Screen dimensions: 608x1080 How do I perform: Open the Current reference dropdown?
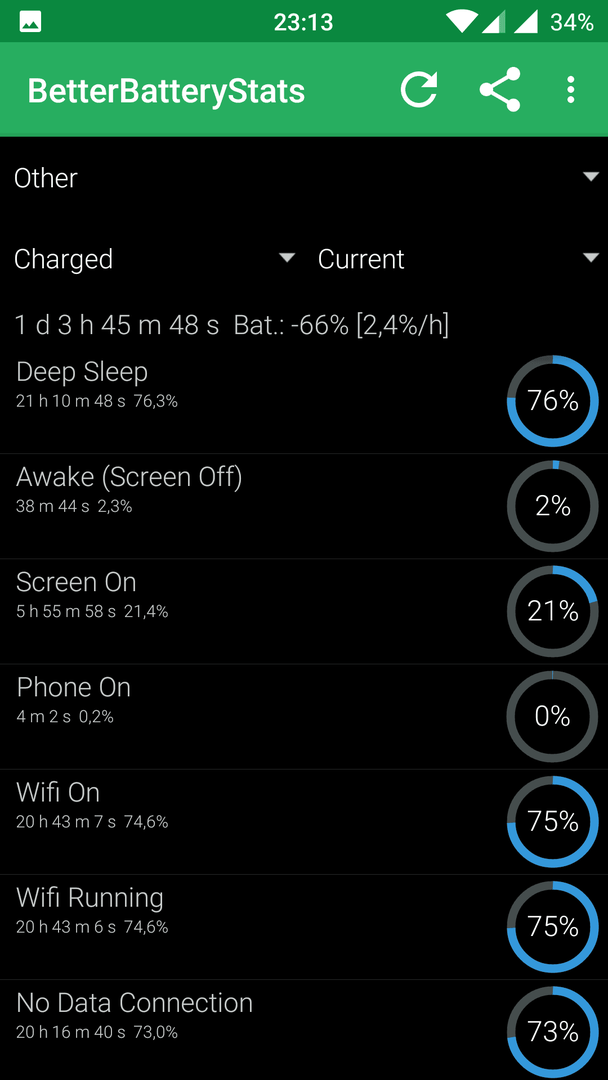pyautogui.click(x=456, y=259)
